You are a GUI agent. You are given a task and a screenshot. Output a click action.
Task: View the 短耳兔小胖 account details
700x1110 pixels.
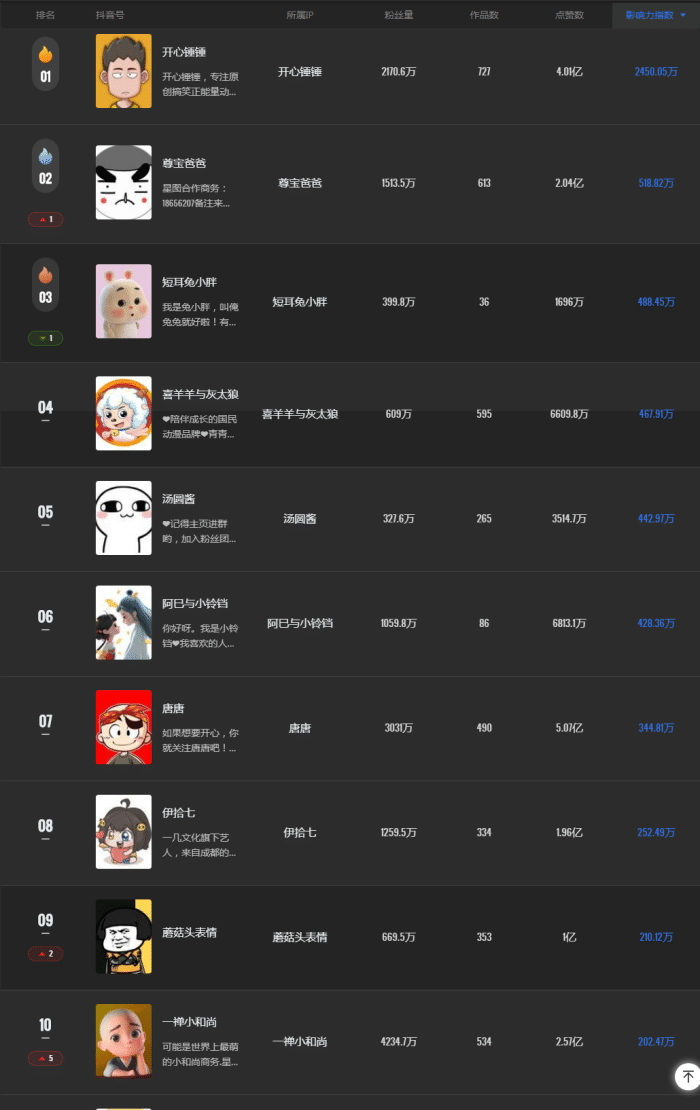(x=189, y=282)
